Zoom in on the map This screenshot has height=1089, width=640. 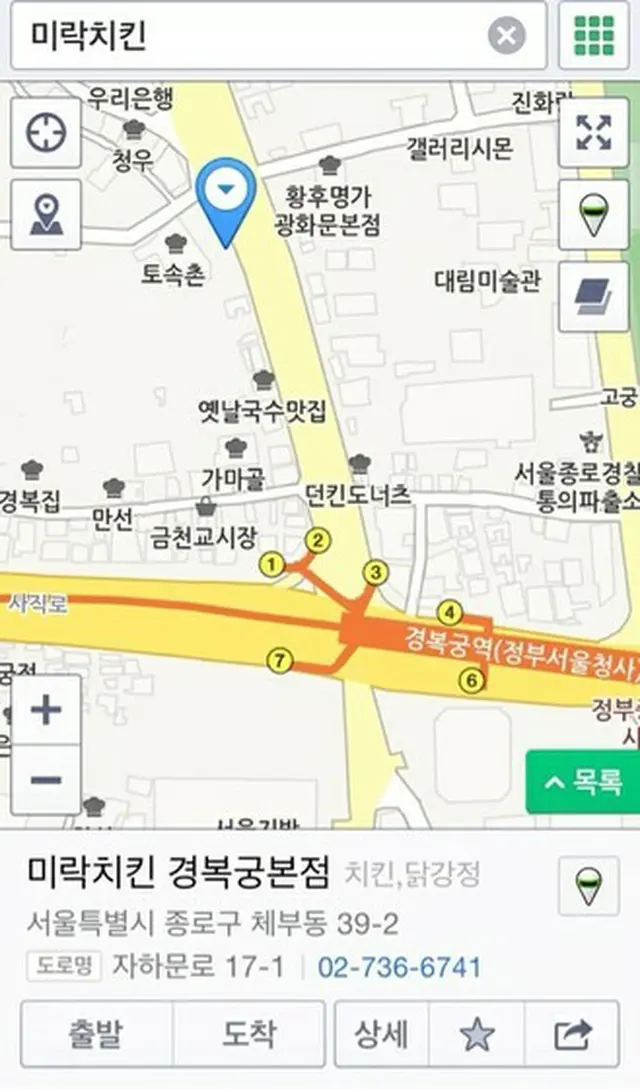(x=46, y=711)
